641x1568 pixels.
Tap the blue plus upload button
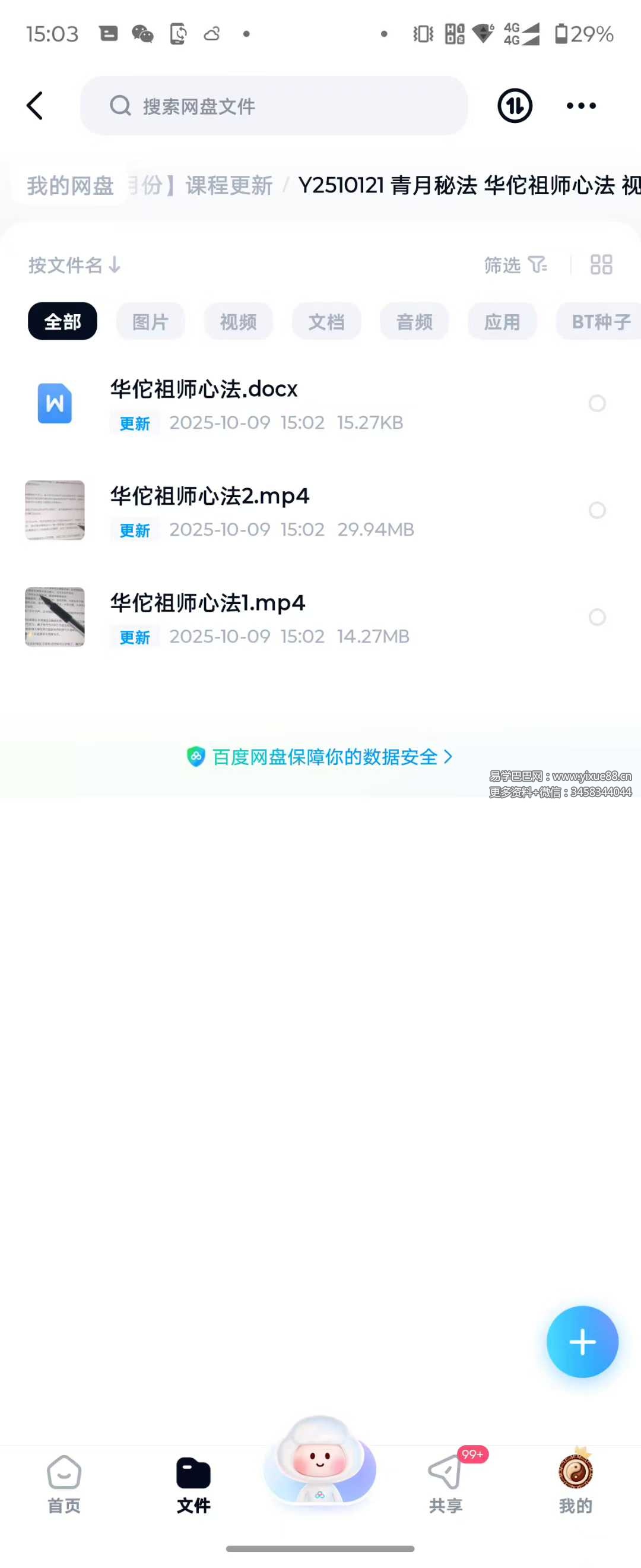tap(582, 1342)
